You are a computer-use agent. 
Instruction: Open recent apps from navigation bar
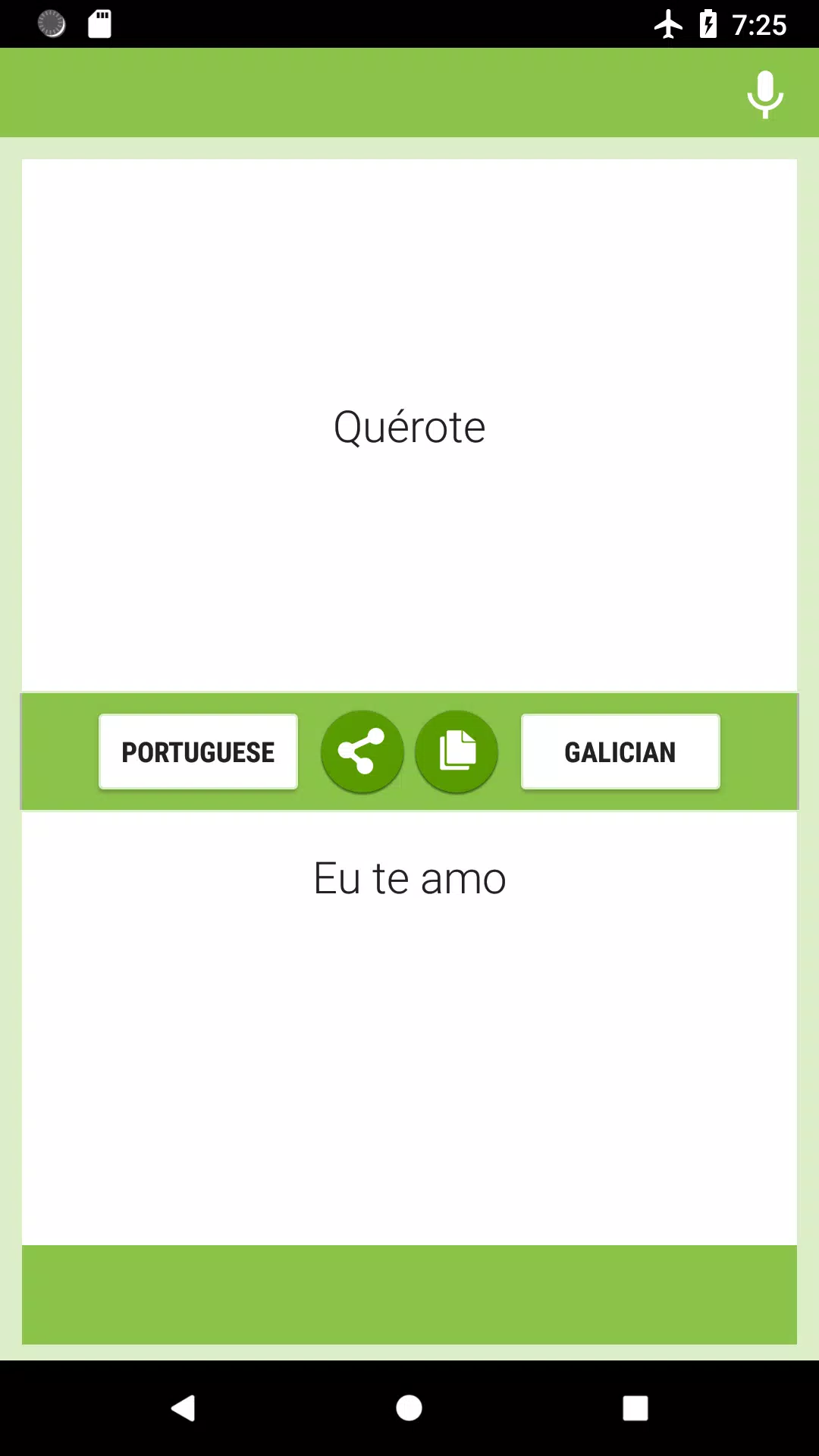tap(635, 1408)
